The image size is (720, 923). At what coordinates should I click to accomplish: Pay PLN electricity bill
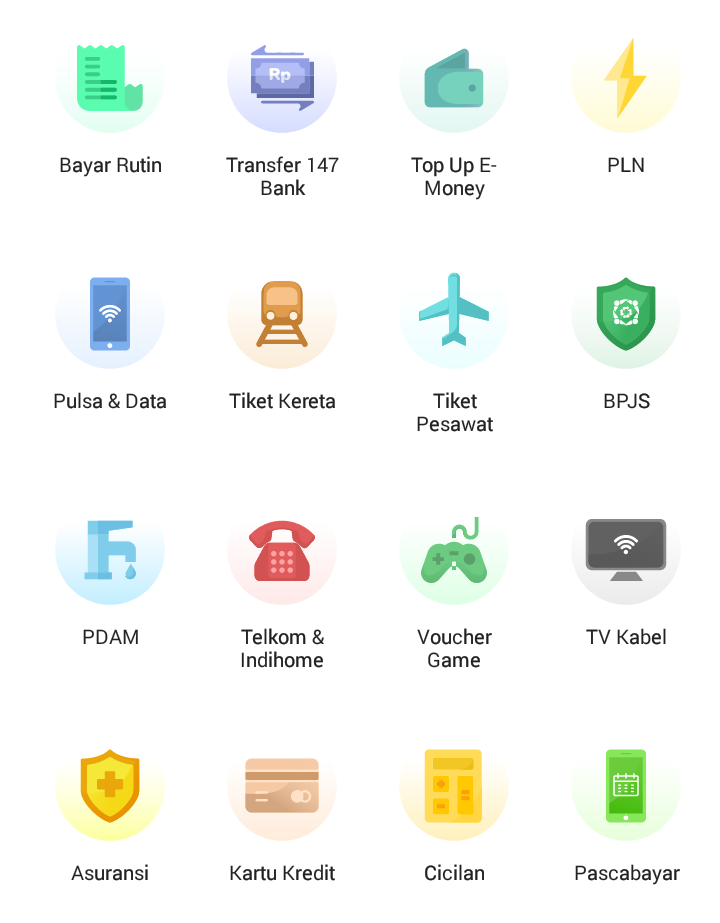626,80
